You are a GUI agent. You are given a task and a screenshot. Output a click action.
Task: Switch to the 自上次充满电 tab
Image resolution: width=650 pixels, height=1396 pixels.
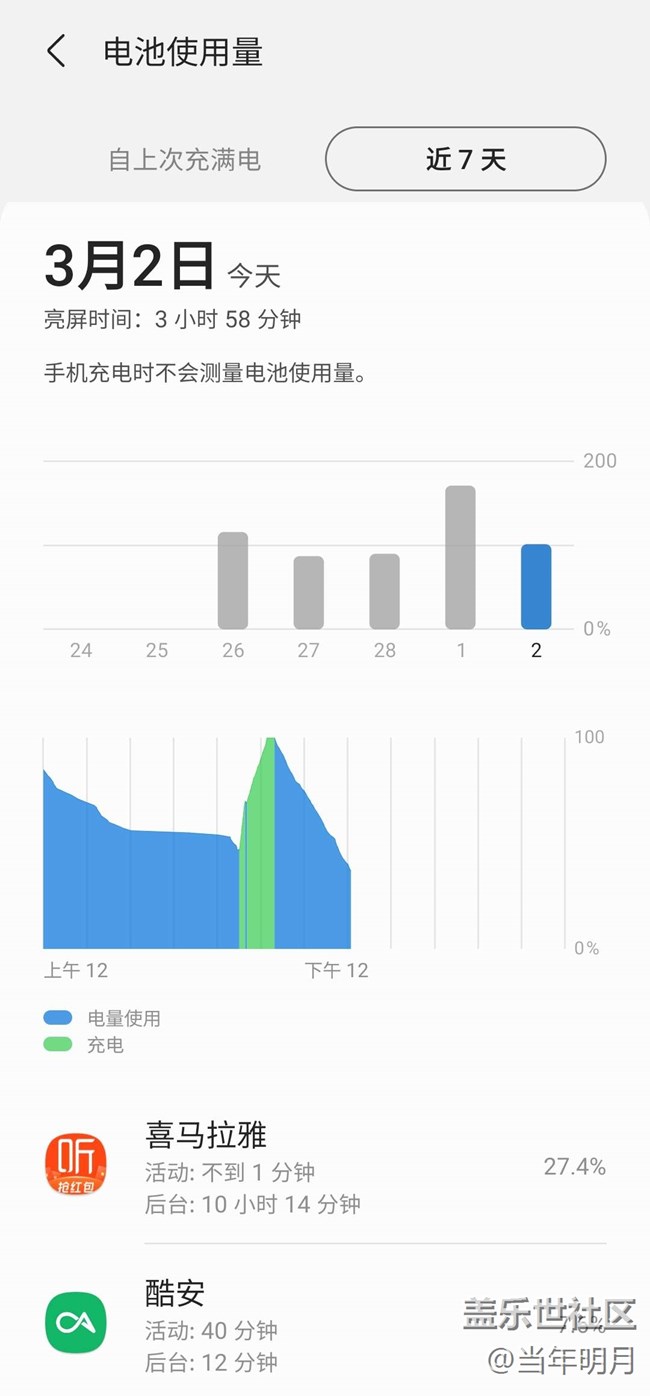[x=185, y=159]
